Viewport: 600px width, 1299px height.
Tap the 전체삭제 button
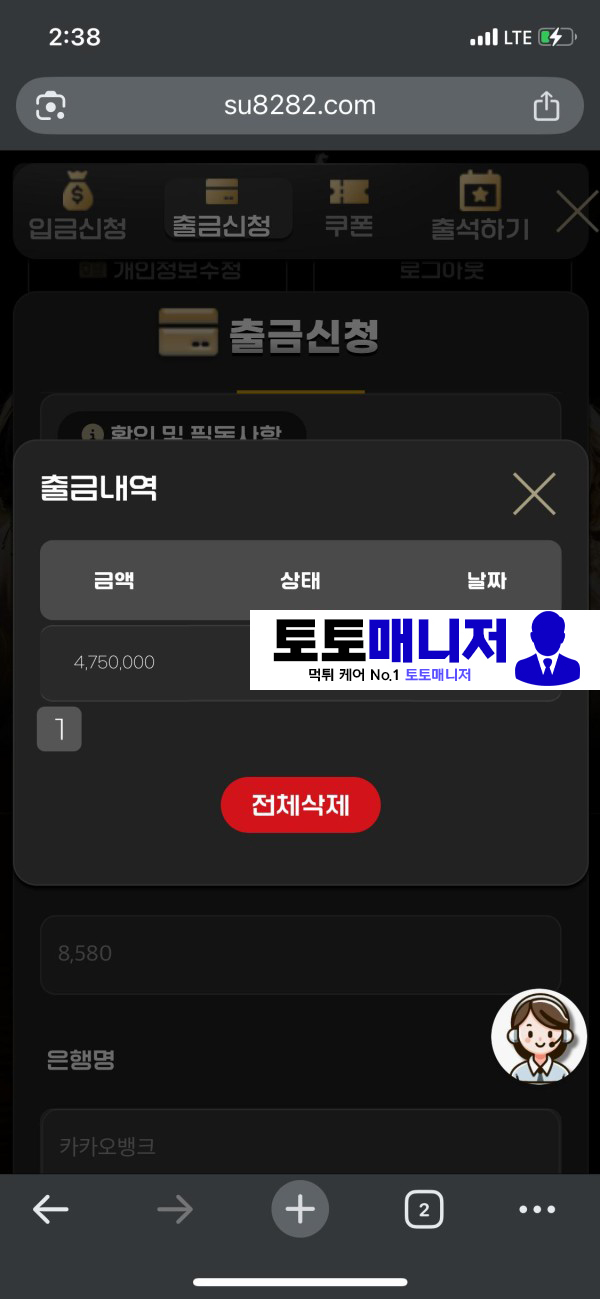pos(300,805)
